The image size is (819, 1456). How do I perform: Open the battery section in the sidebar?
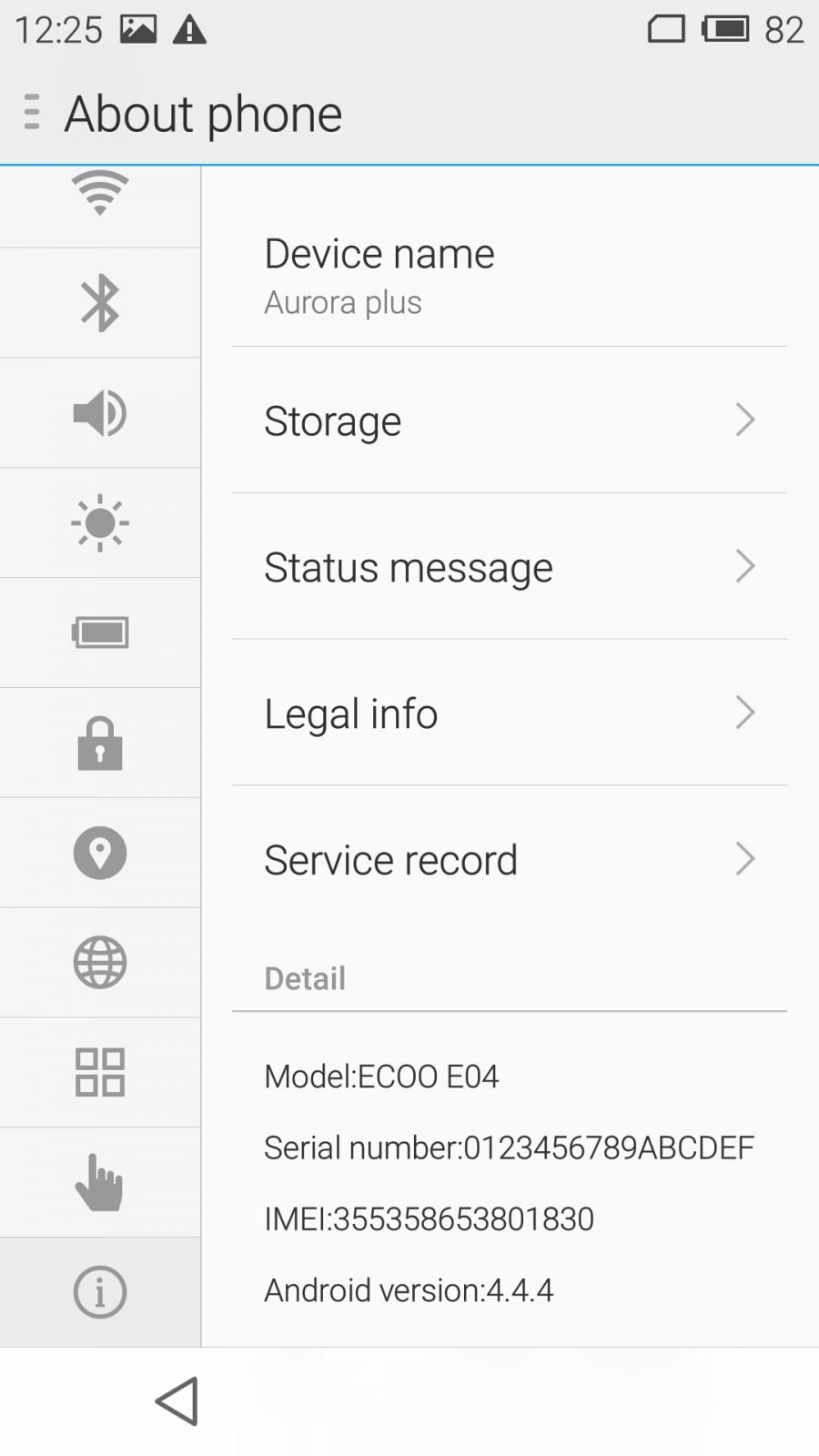pyautogui.click(x=100, y=632)
